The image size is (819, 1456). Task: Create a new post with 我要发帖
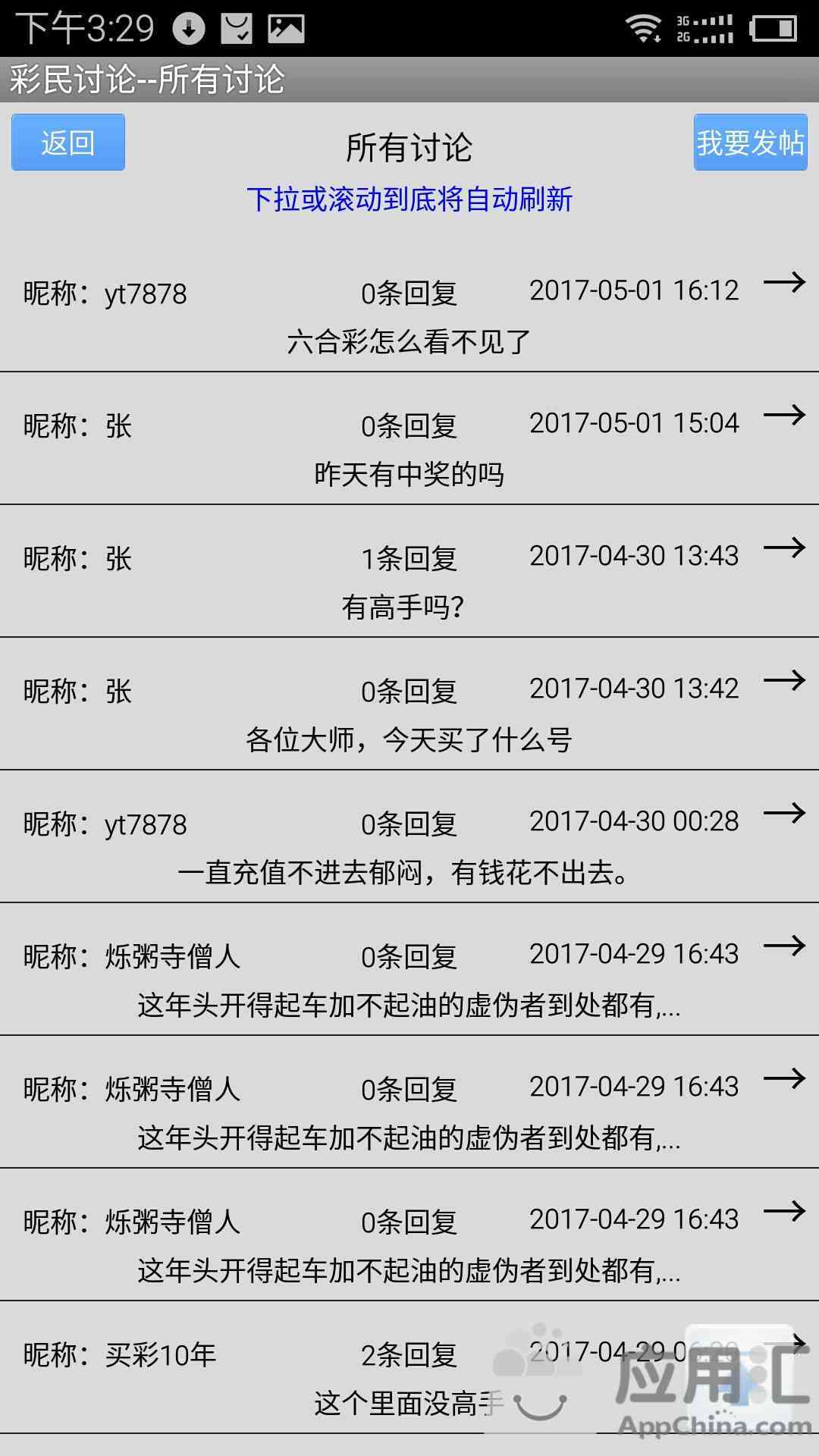(x=750, y=143)
